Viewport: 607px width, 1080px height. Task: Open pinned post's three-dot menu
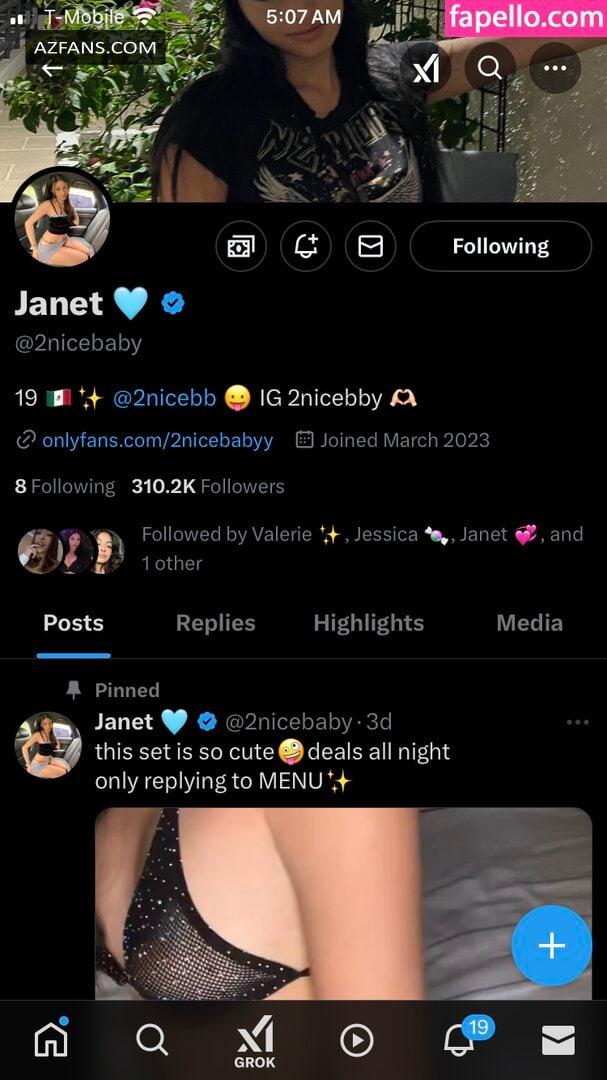[577, 722]
